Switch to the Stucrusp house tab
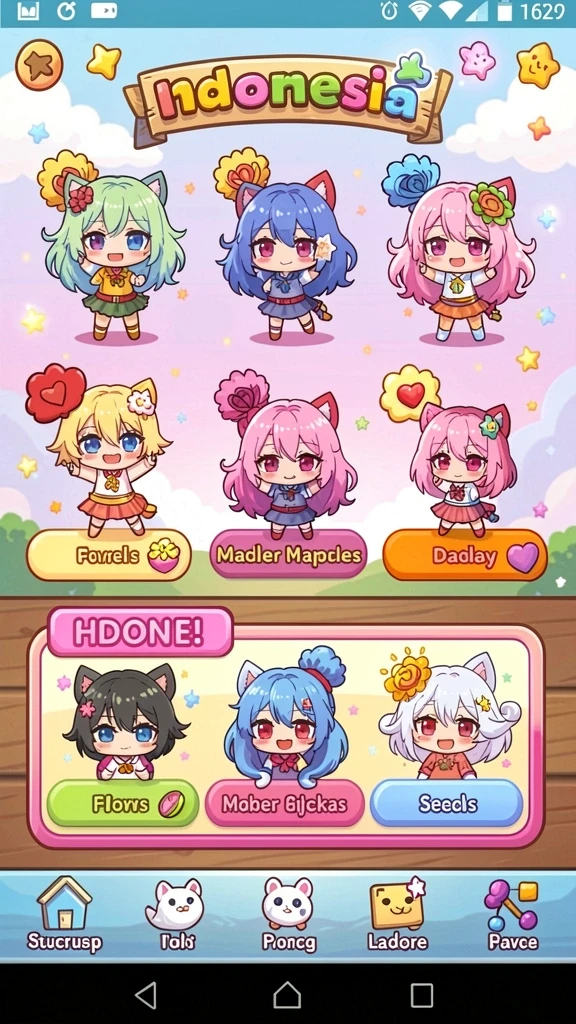576x1024 pixels. point(63,914)
